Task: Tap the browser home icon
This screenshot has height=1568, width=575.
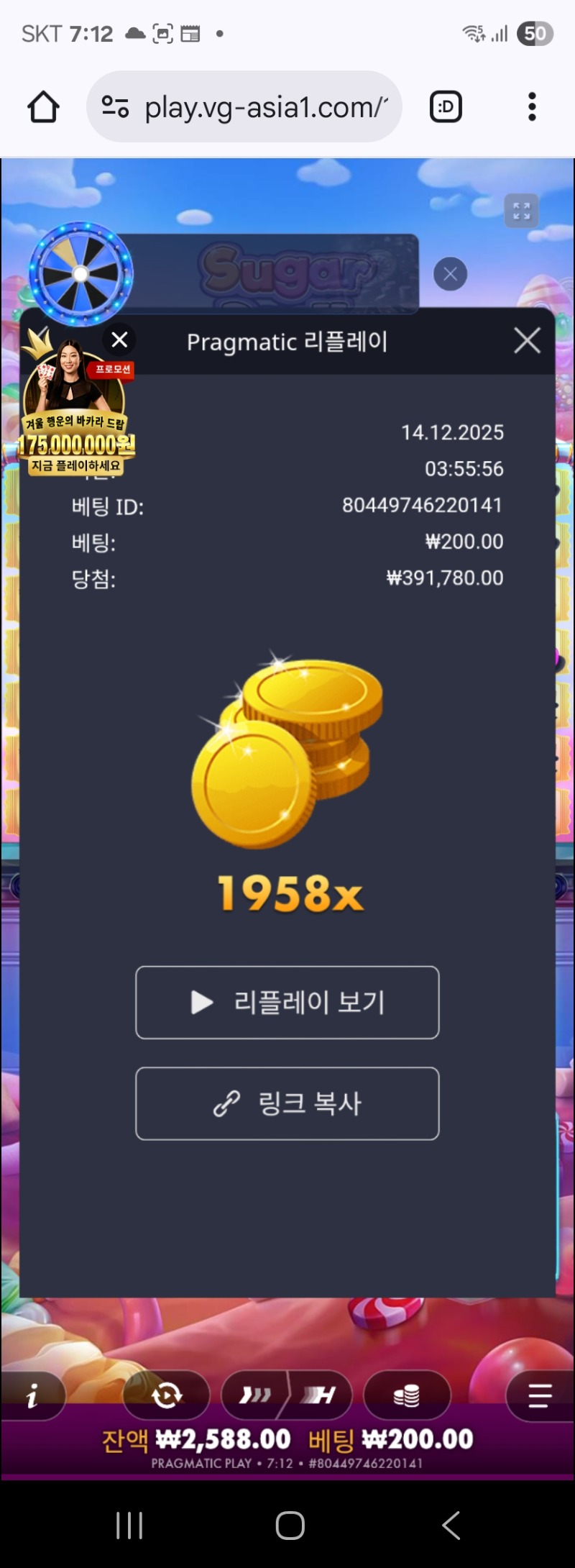Action: 43,106
